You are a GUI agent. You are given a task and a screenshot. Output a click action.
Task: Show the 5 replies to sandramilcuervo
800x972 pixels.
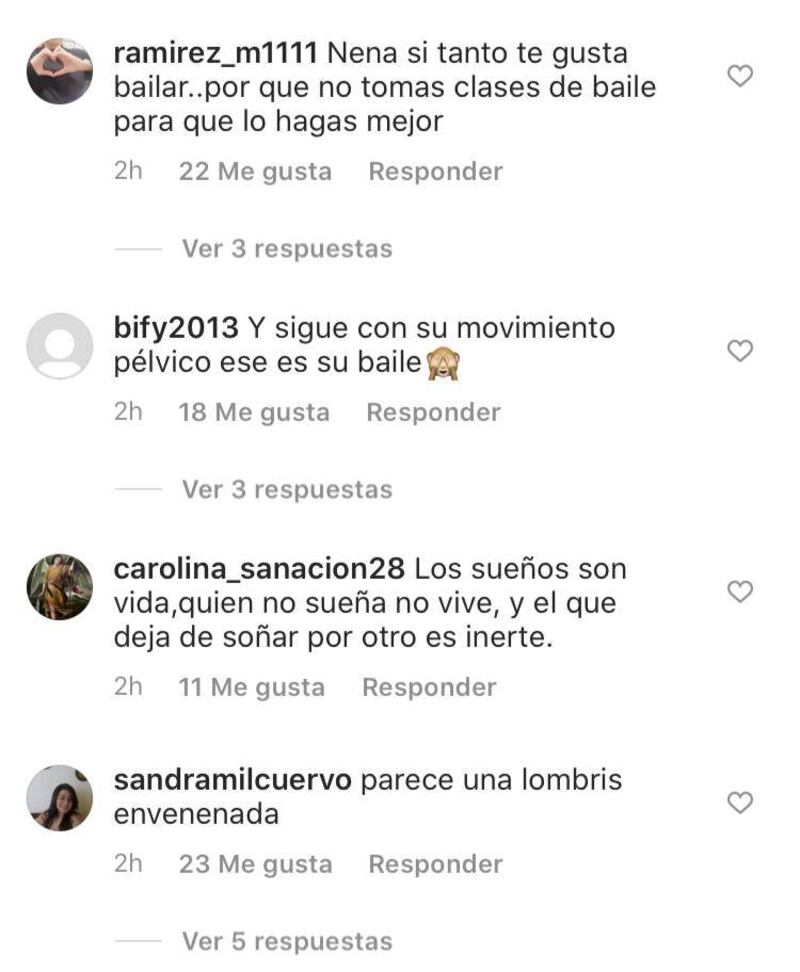(x=286, y=941)
